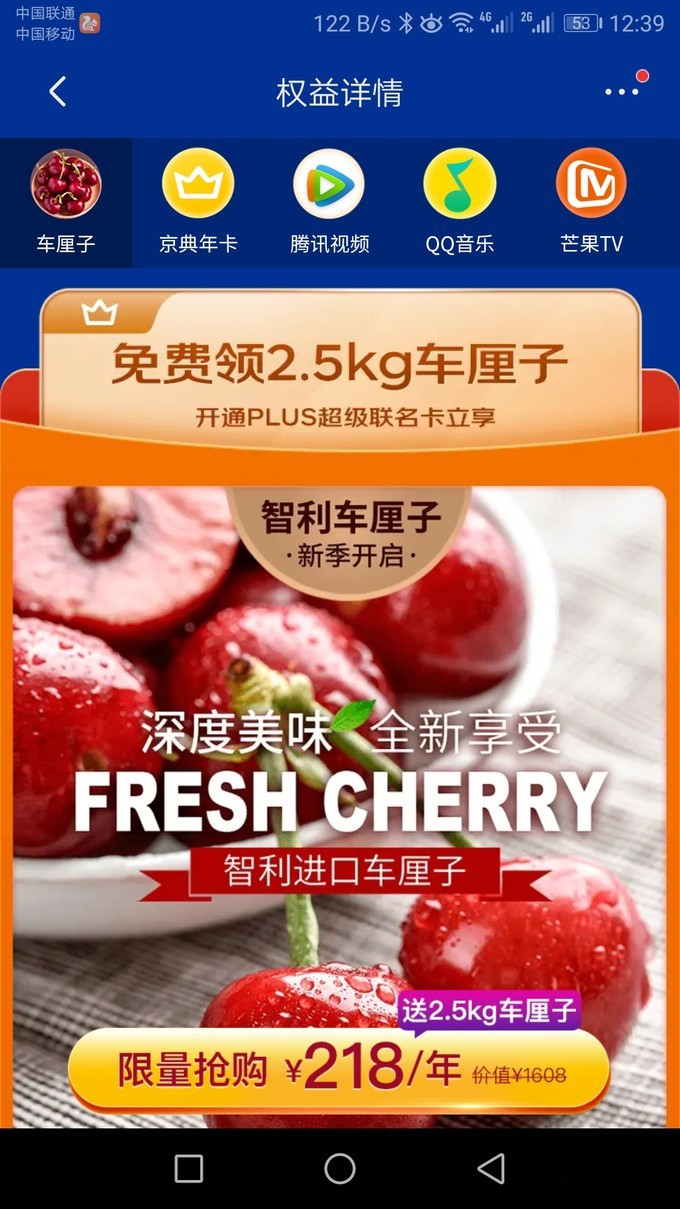
Task: Switch to the 京典年卡 tab
Action: [198, 203]
